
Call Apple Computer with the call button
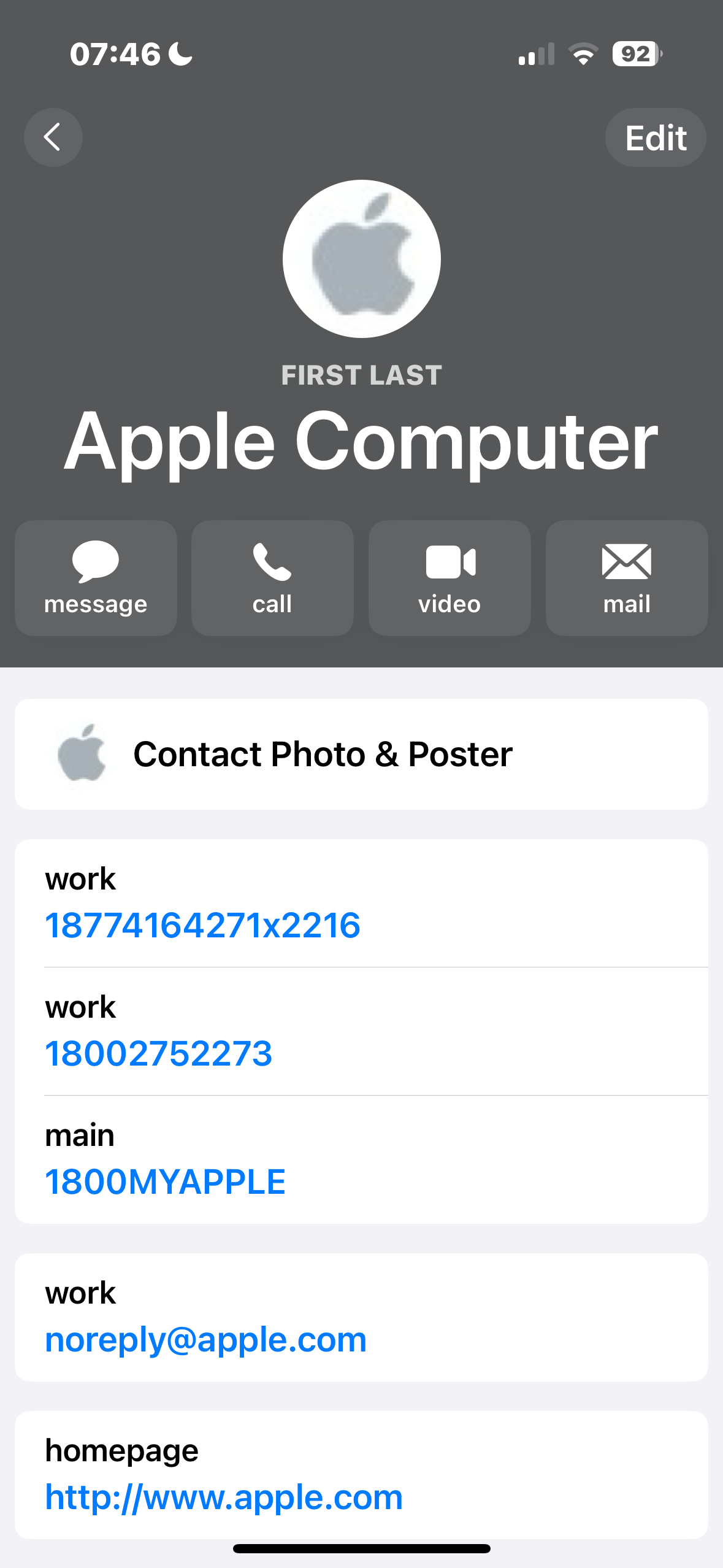pyautogui.click(x=272, y=578)
